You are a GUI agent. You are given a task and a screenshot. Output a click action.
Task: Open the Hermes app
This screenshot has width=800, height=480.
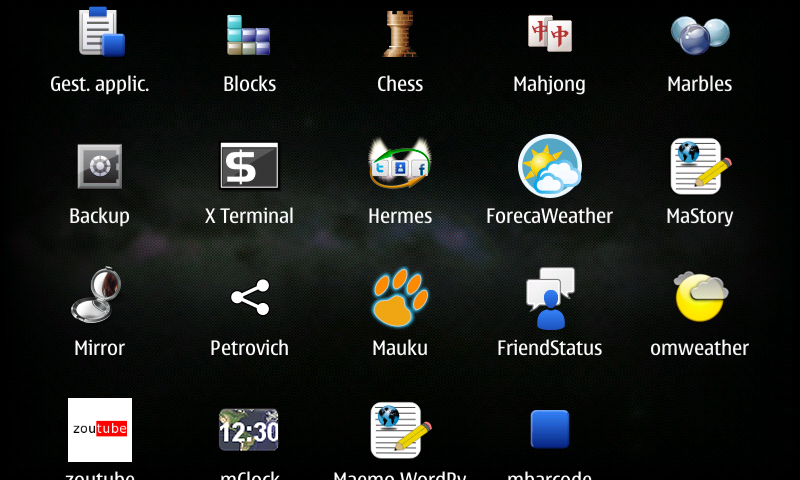coord(400,167)
